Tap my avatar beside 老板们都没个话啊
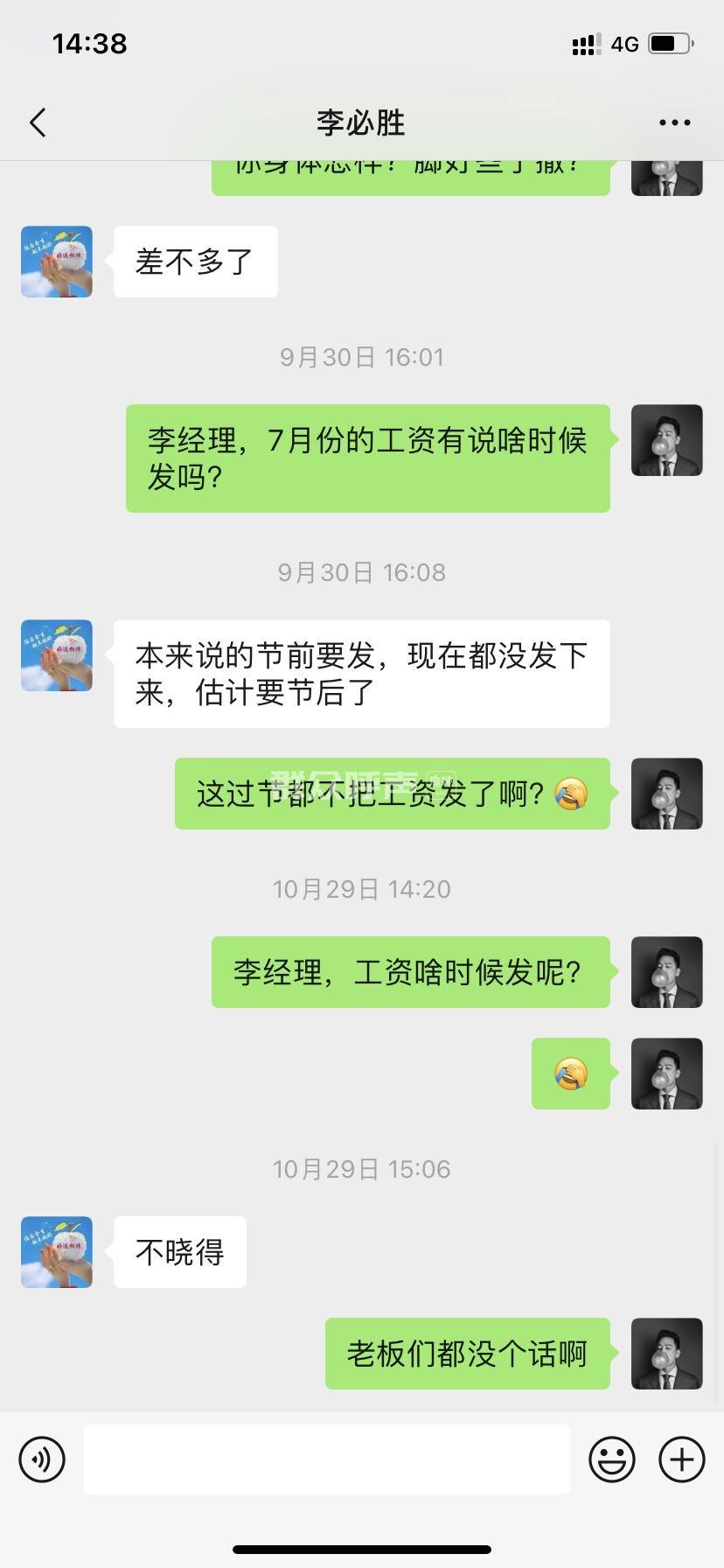724x1568 pixels. click(666, 1354)
